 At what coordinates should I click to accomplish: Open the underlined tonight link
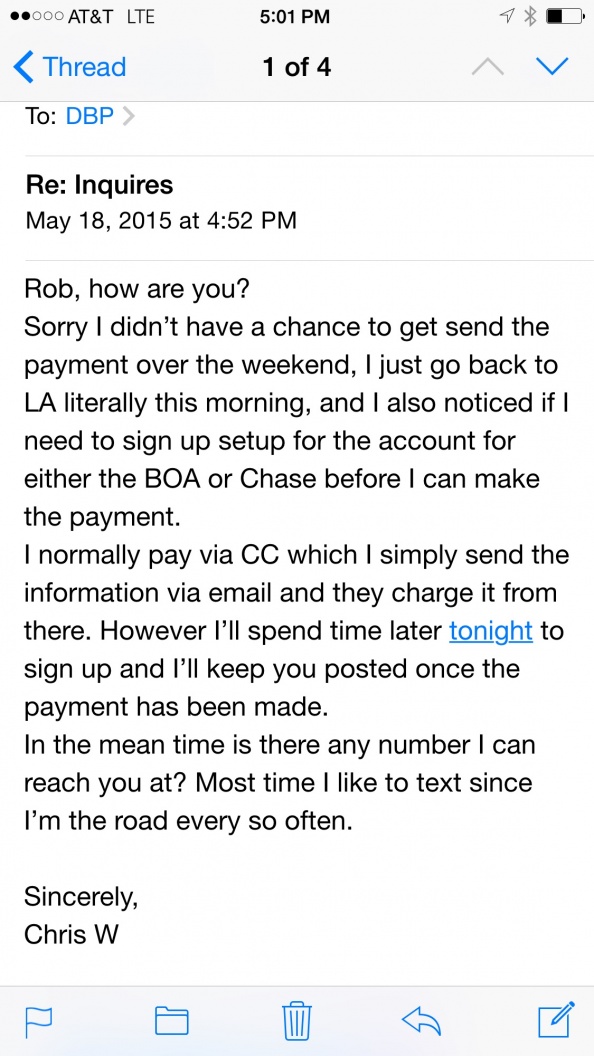coord(490,631)
